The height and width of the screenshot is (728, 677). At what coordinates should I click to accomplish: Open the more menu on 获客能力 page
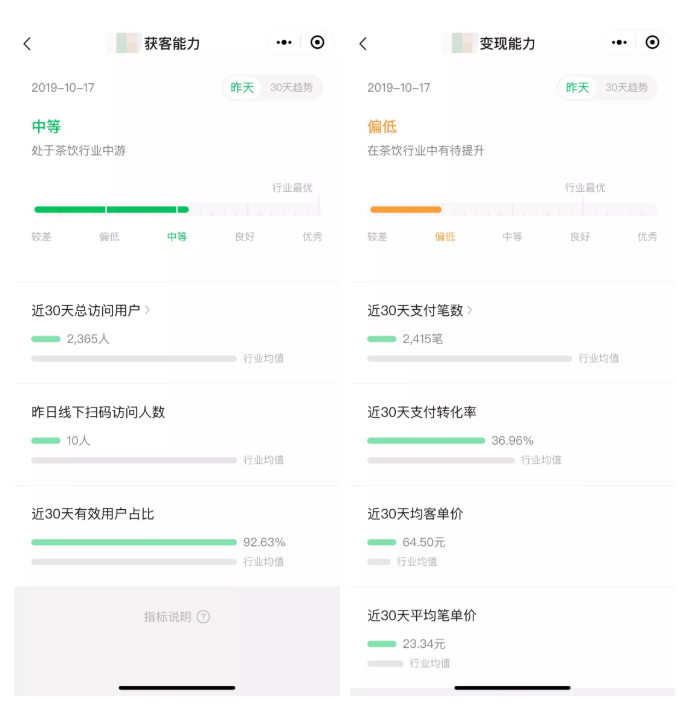(x=284, y=42)
